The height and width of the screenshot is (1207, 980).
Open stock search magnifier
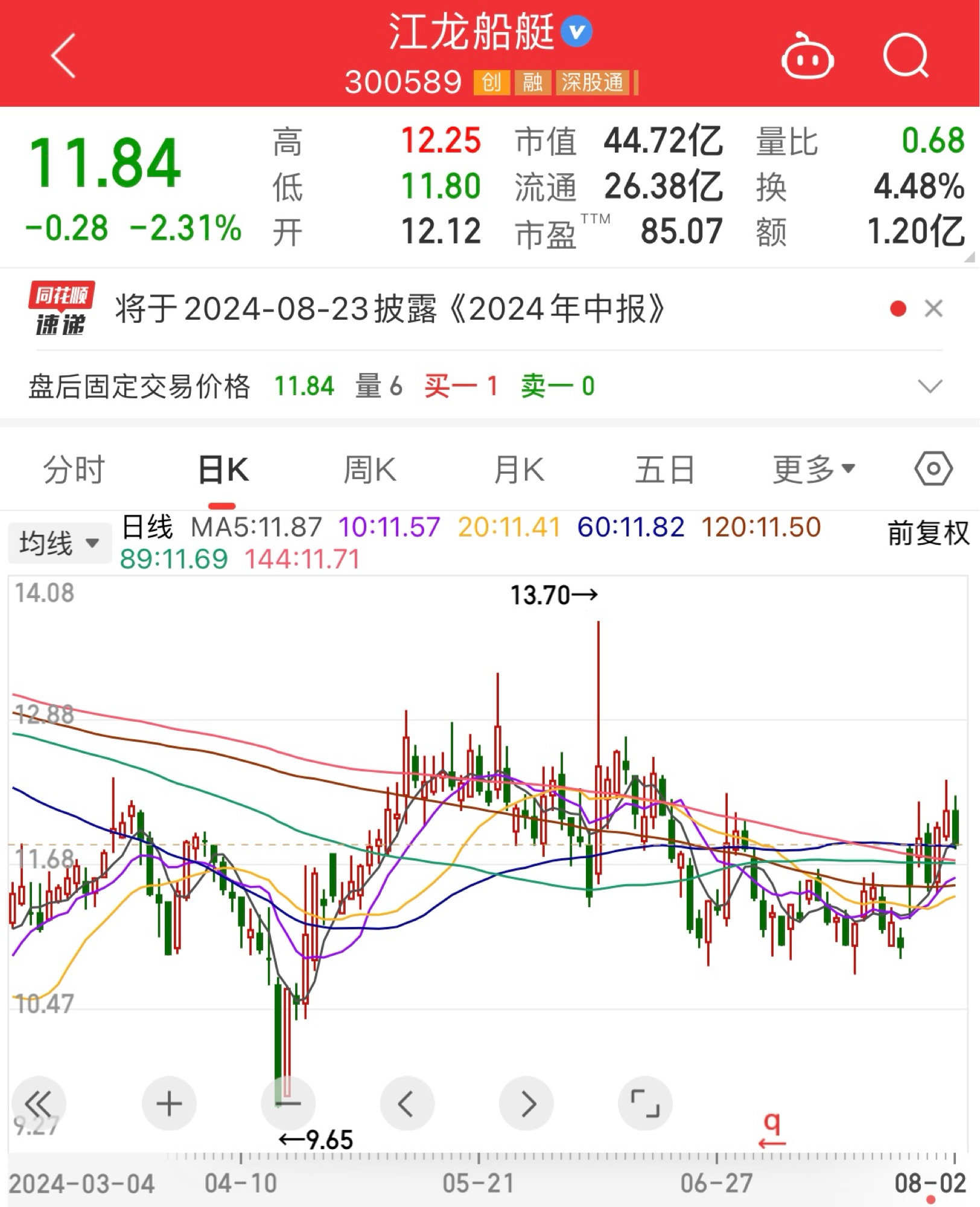905,56
